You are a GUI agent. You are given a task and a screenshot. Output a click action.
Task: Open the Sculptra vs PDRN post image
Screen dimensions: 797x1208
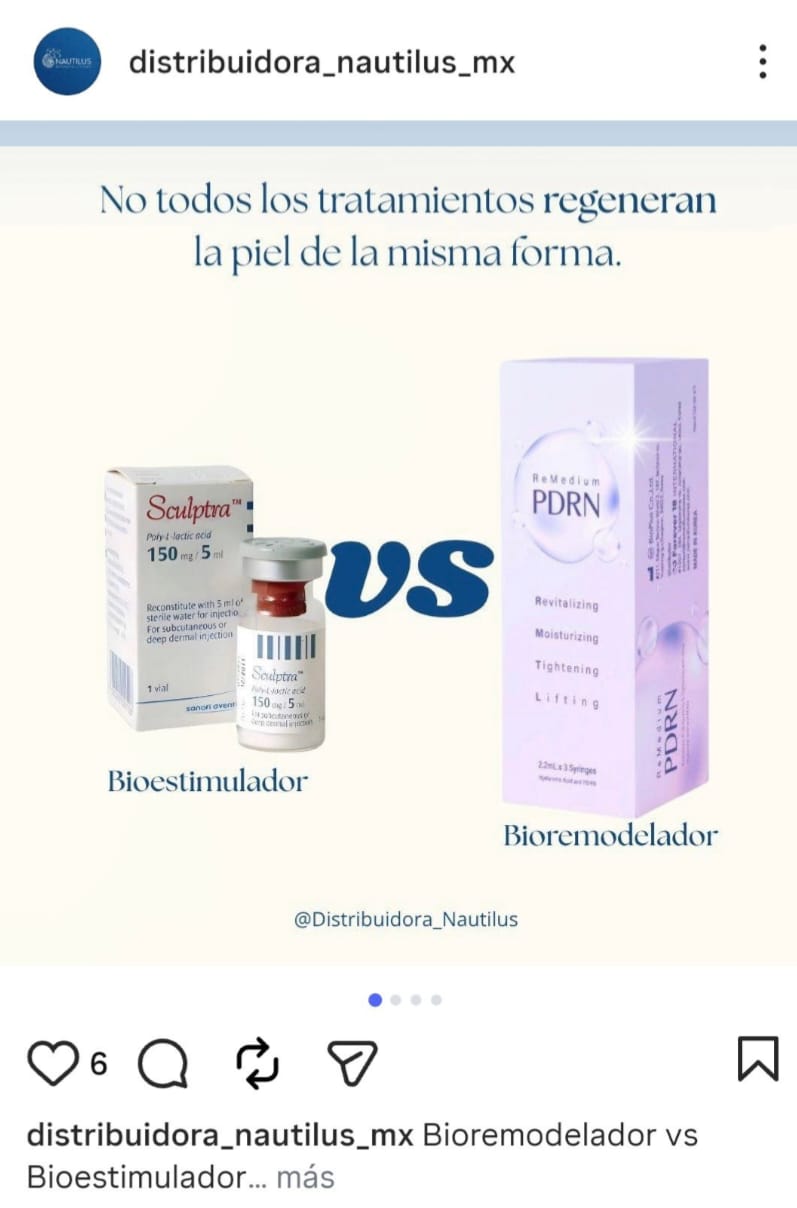pyautogui.click(x=398, y=560)
